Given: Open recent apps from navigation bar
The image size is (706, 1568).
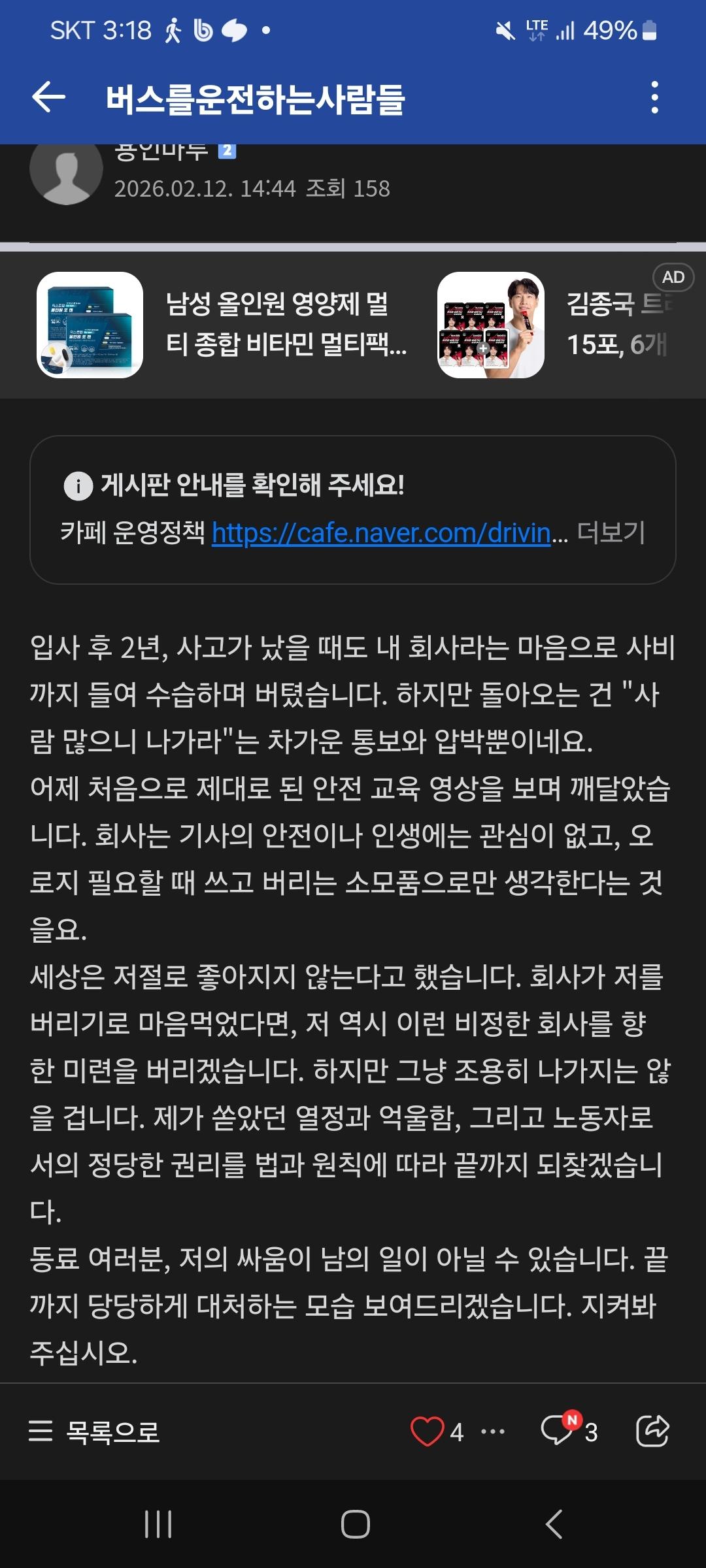Looking at the screenshot, I should coord(158,1524).
